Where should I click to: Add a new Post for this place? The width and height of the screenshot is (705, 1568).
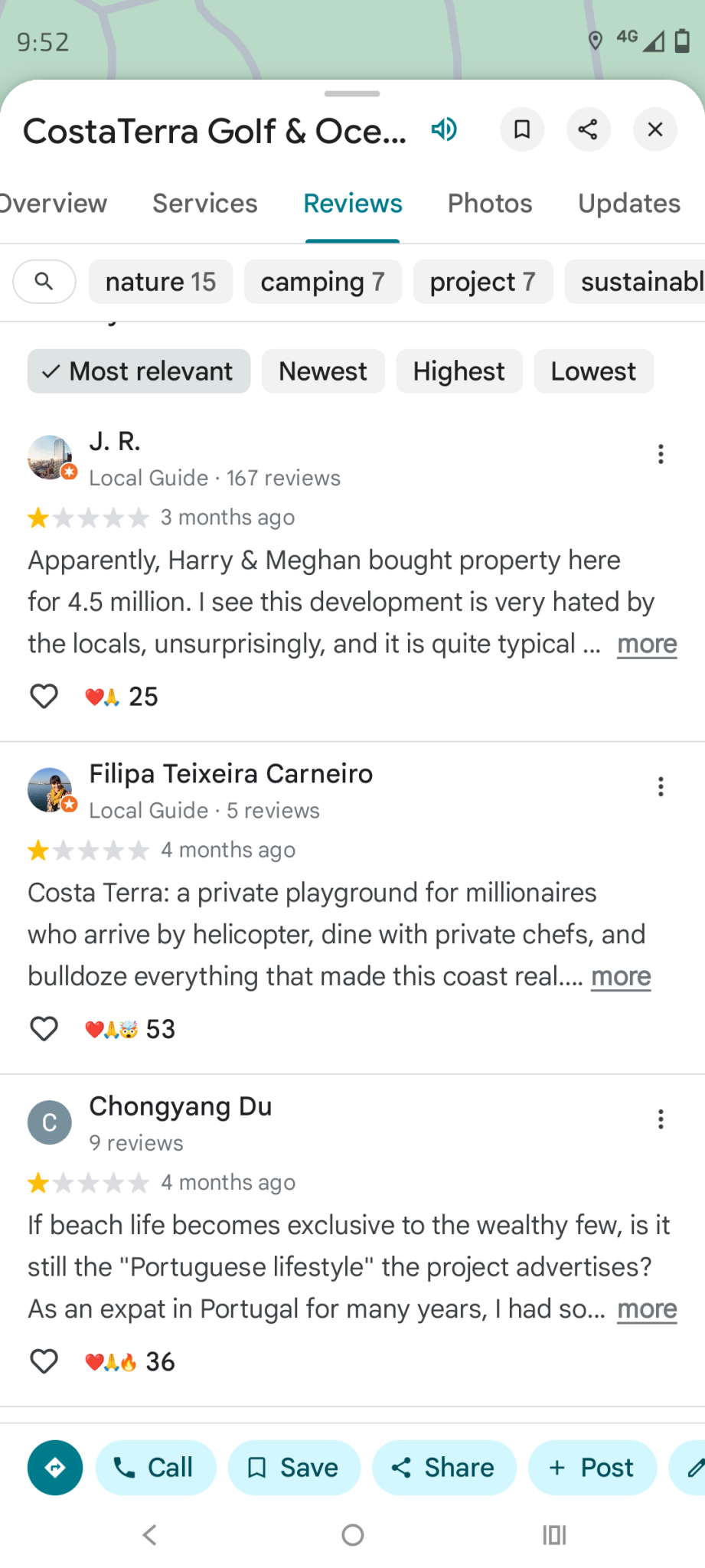[592, 1468]
